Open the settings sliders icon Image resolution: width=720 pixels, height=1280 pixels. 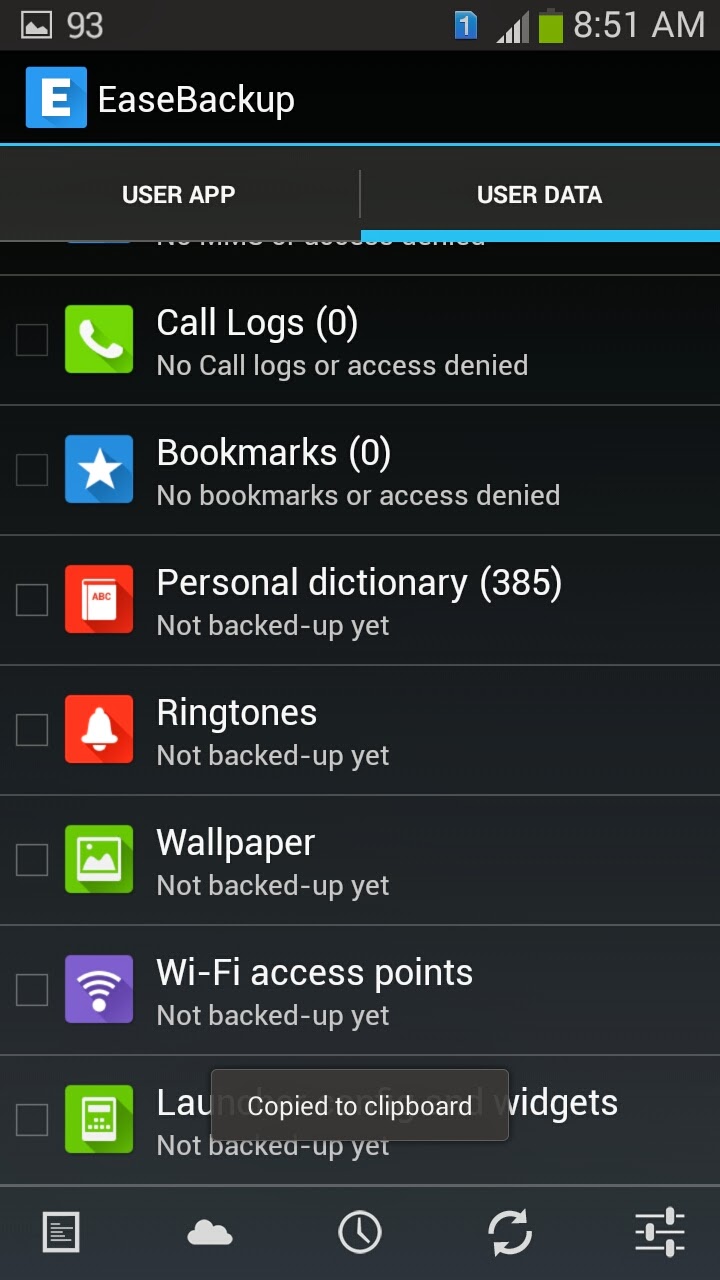[x=660, y=1232]
